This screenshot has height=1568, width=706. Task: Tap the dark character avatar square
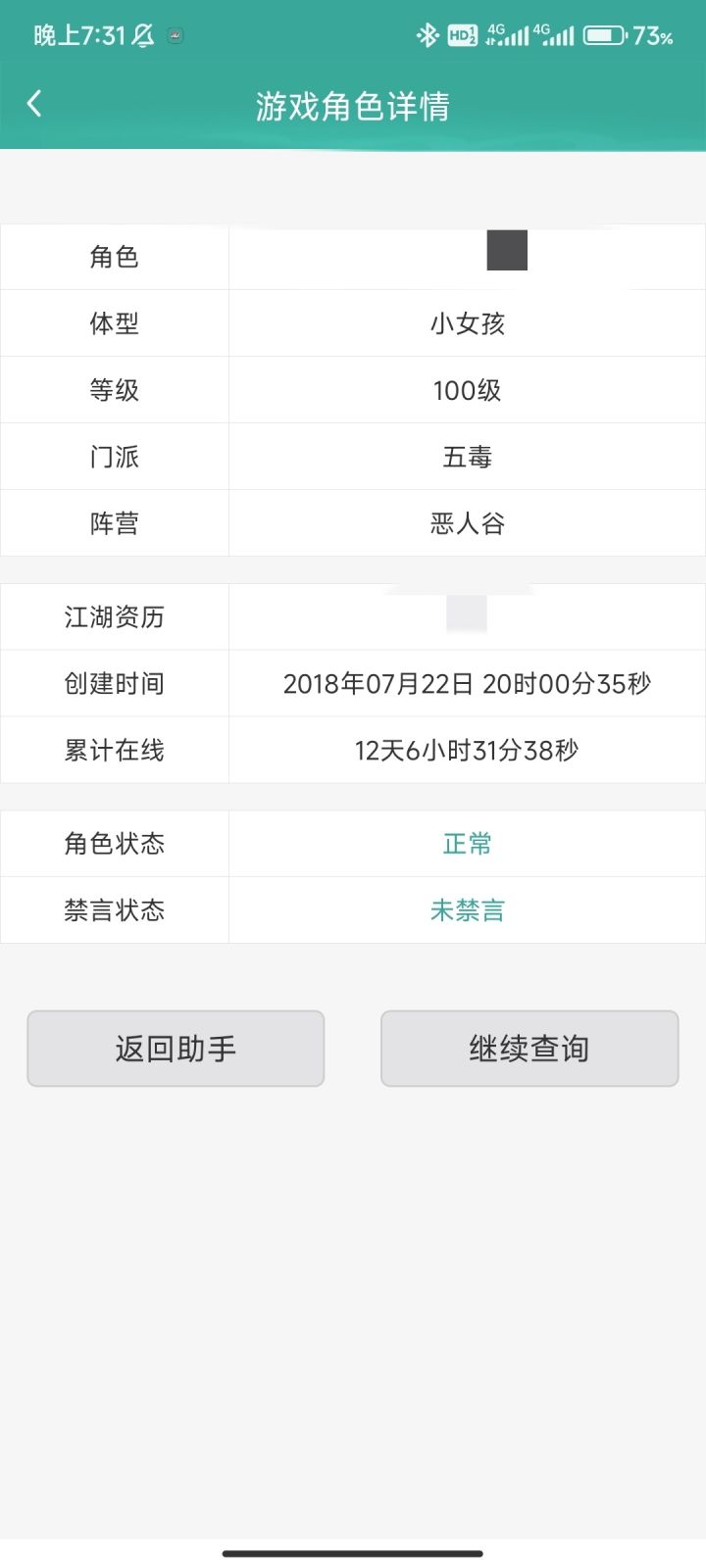tap(506, 251)
